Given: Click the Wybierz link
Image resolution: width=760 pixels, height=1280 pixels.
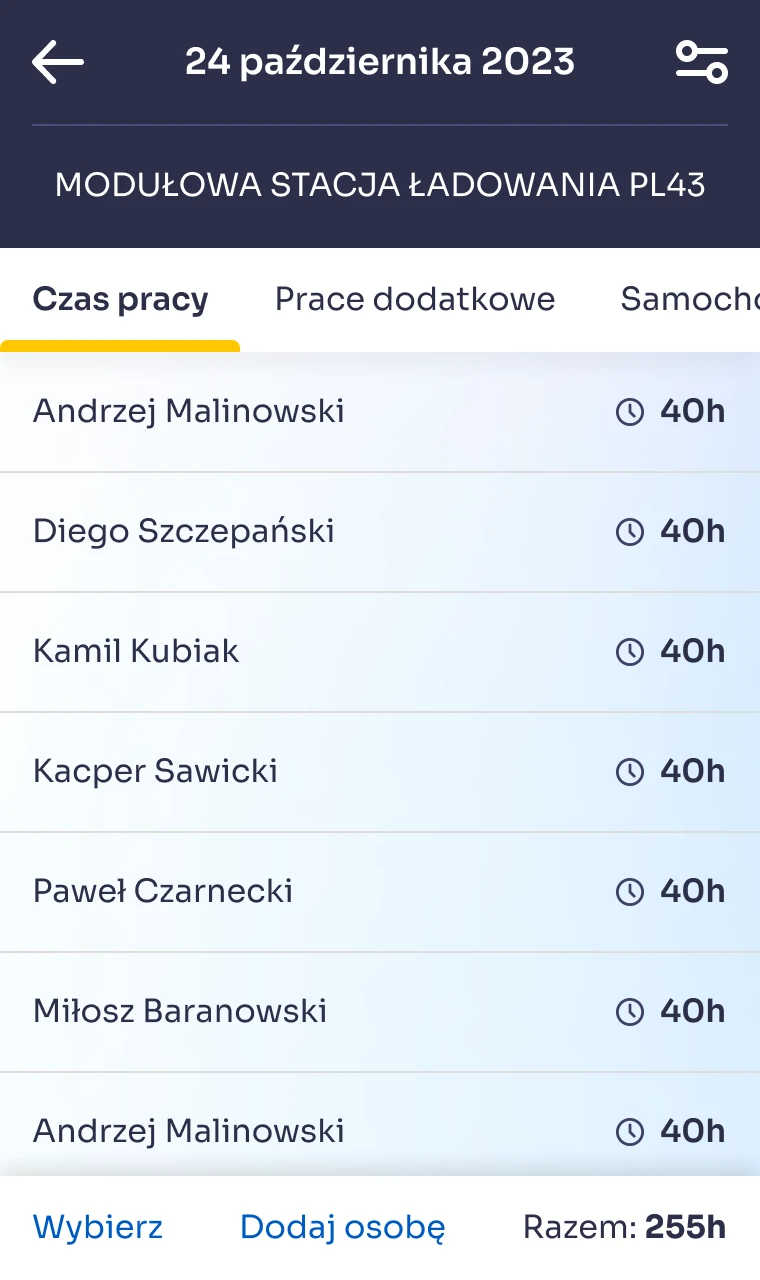Looking at the screenshot, I should 98,1226.
